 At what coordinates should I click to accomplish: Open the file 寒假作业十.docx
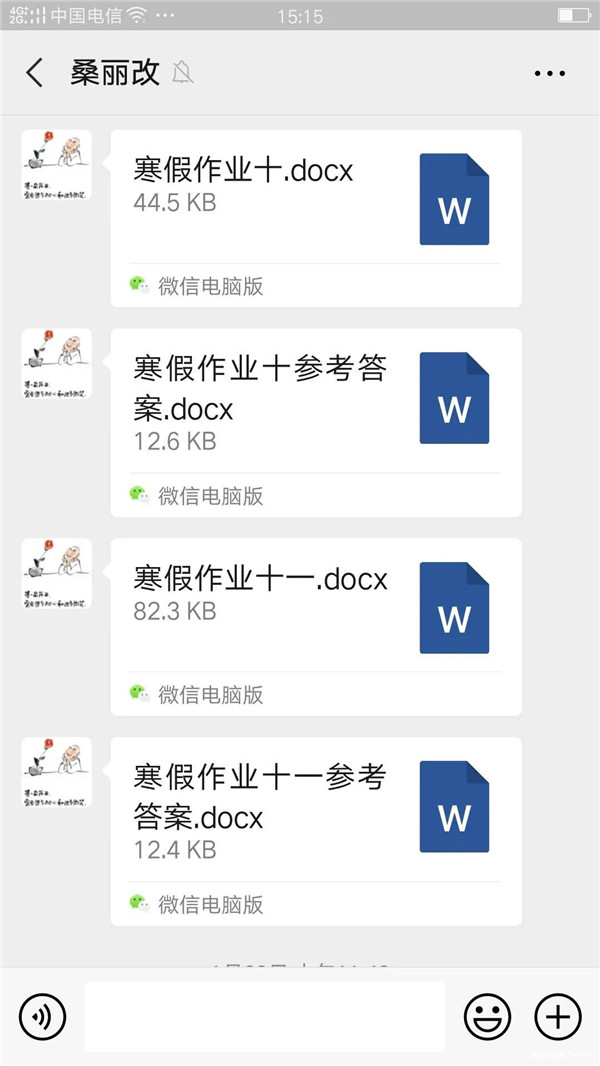[315, 199]
